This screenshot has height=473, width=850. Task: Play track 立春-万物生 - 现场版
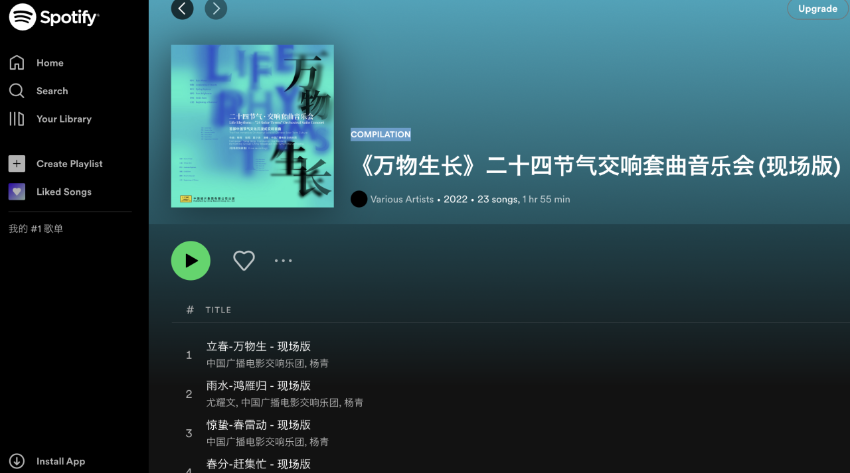point(258,346)
